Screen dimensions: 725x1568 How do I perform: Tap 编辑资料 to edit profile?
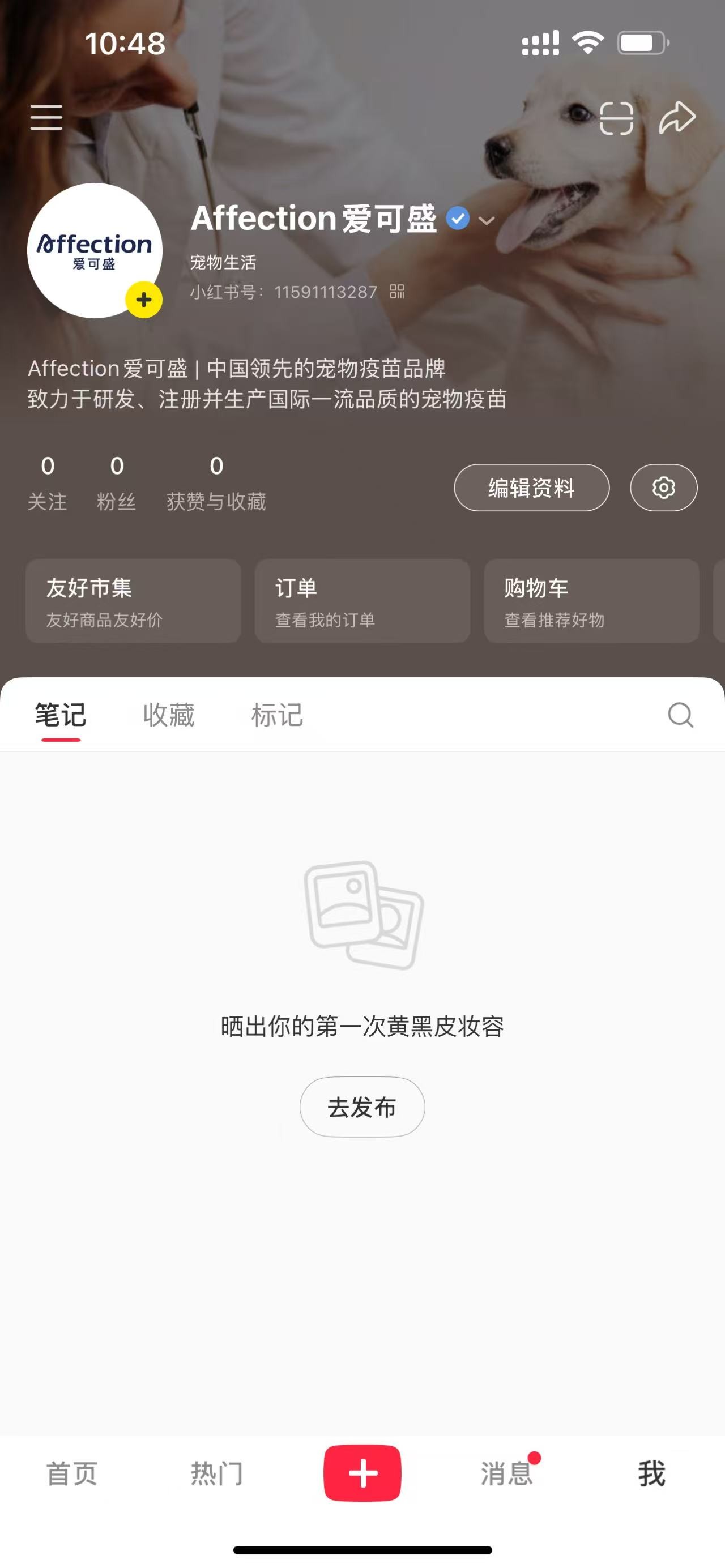(x=531, y=488)
